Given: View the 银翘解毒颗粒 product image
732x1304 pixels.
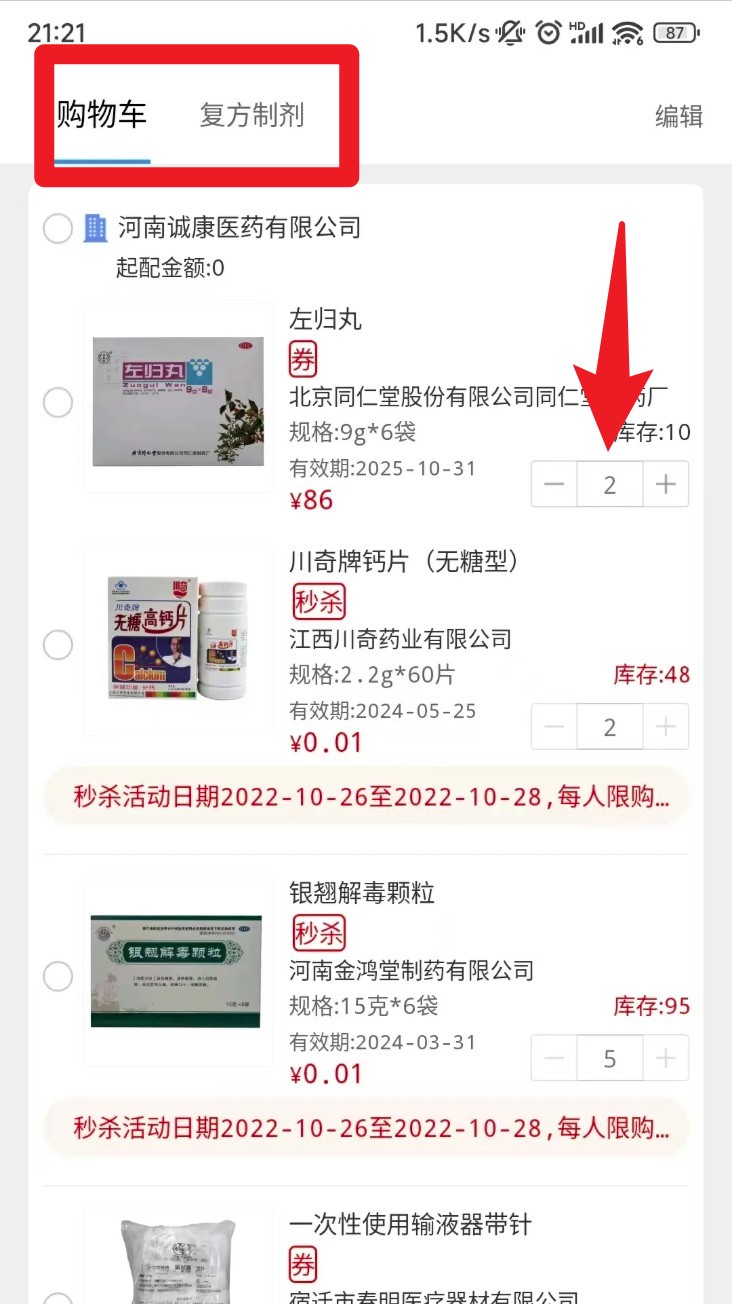Looking at the screenshot, I should [x=178, y=972].
